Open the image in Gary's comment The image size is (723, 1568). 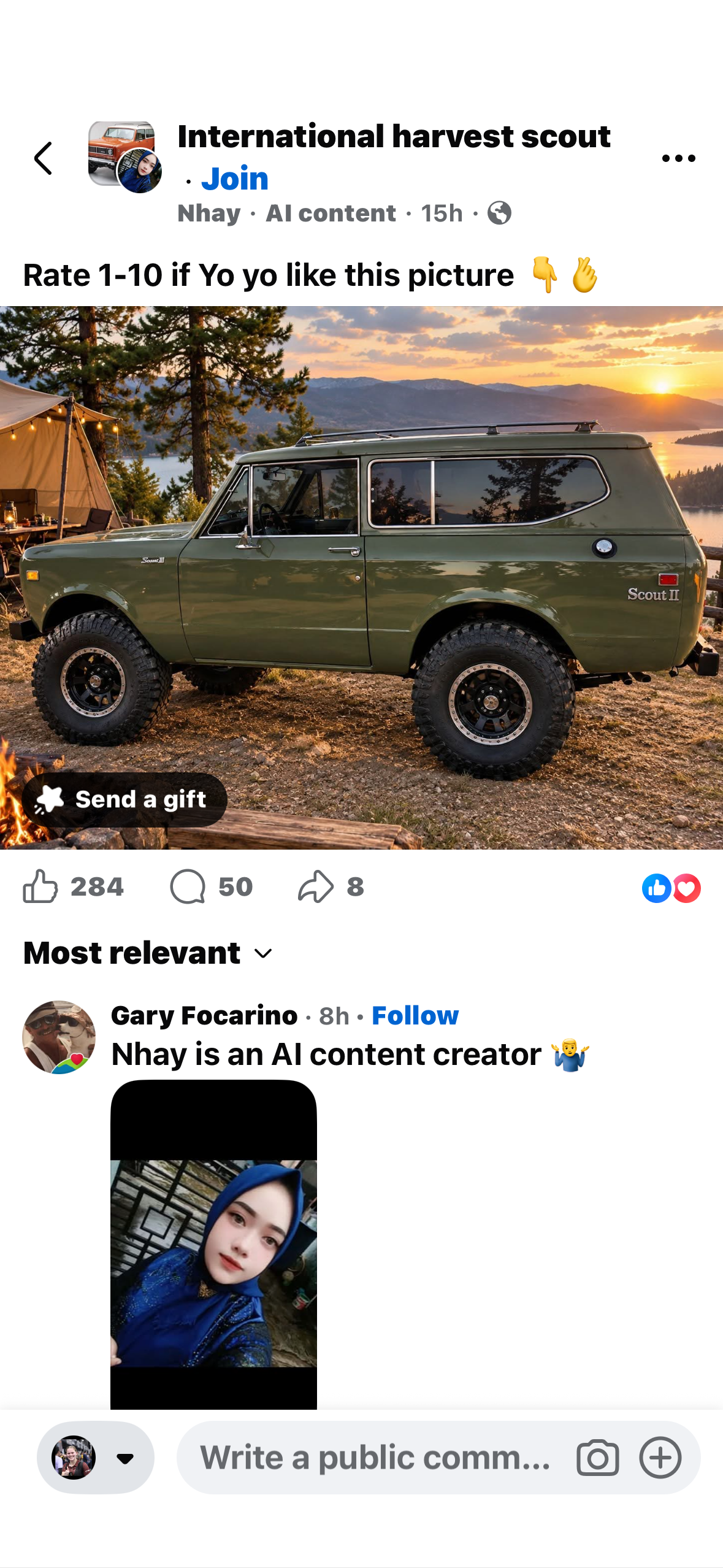[213, 1244]
